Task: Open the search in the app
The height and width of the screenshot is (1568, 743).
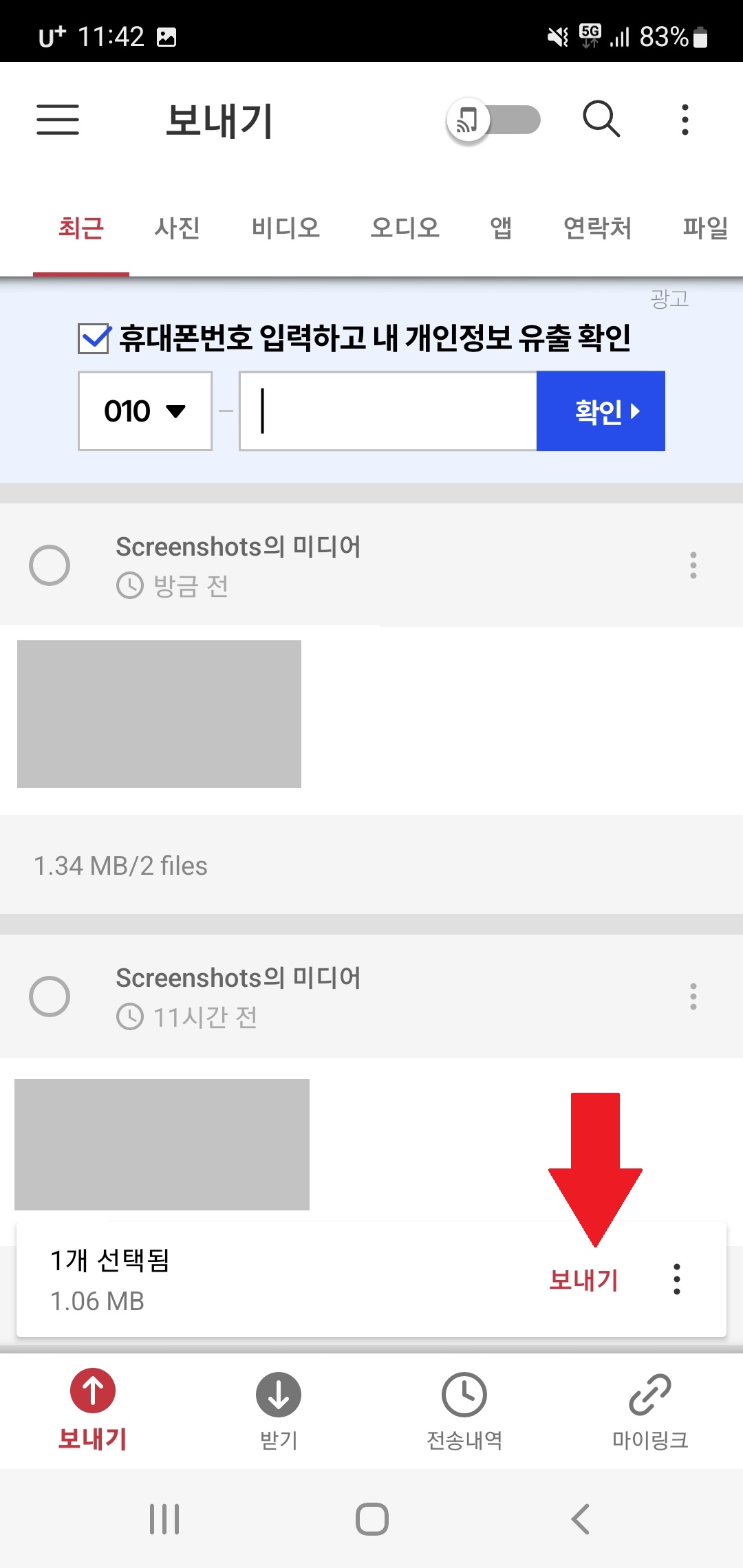Action: pyautogui.click(x=601, y=119)
